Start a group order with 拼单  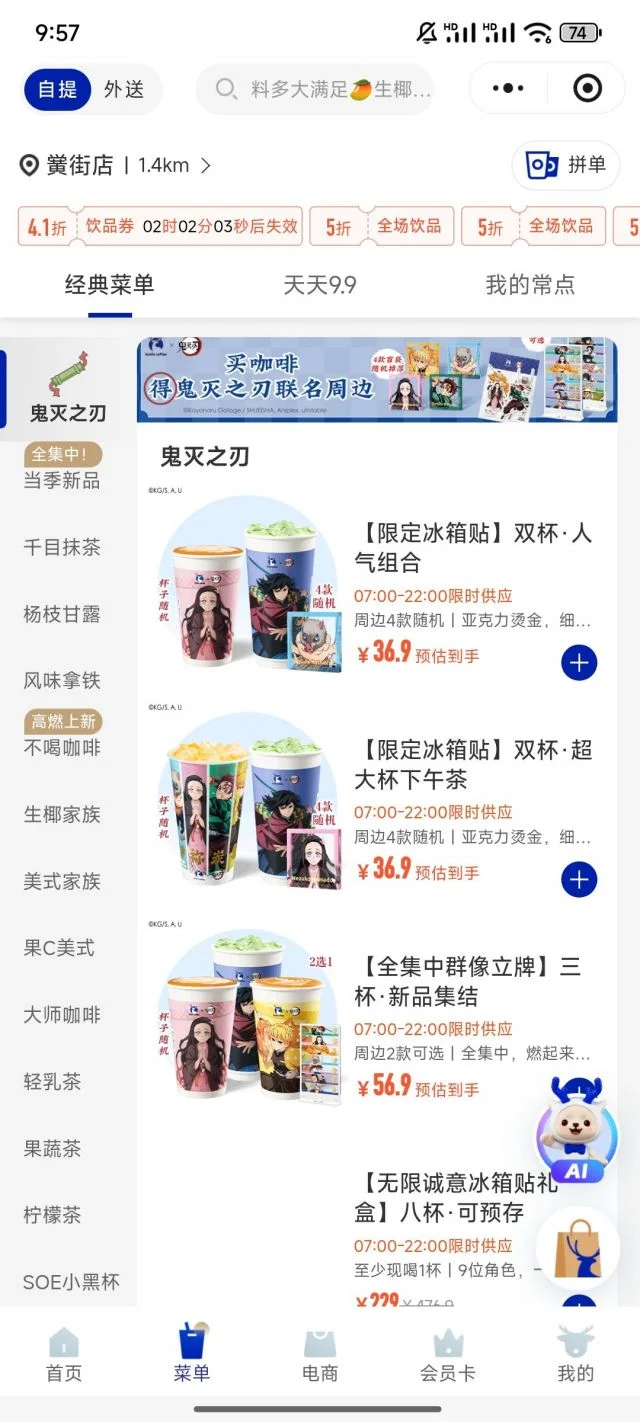tap(566, 166)
